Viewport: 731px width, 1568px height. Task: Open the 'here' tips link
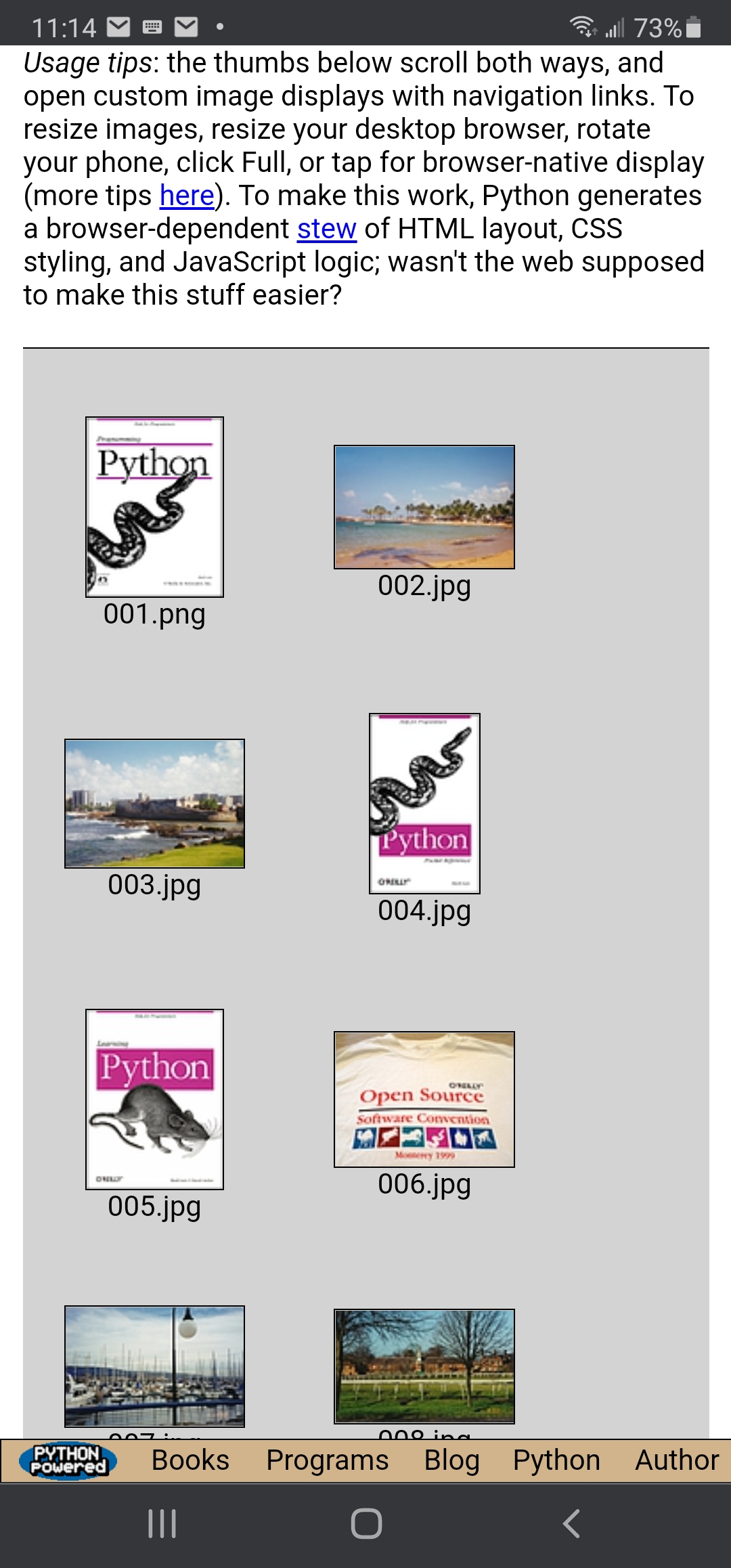pyautogui.click(x=187, y=196)
